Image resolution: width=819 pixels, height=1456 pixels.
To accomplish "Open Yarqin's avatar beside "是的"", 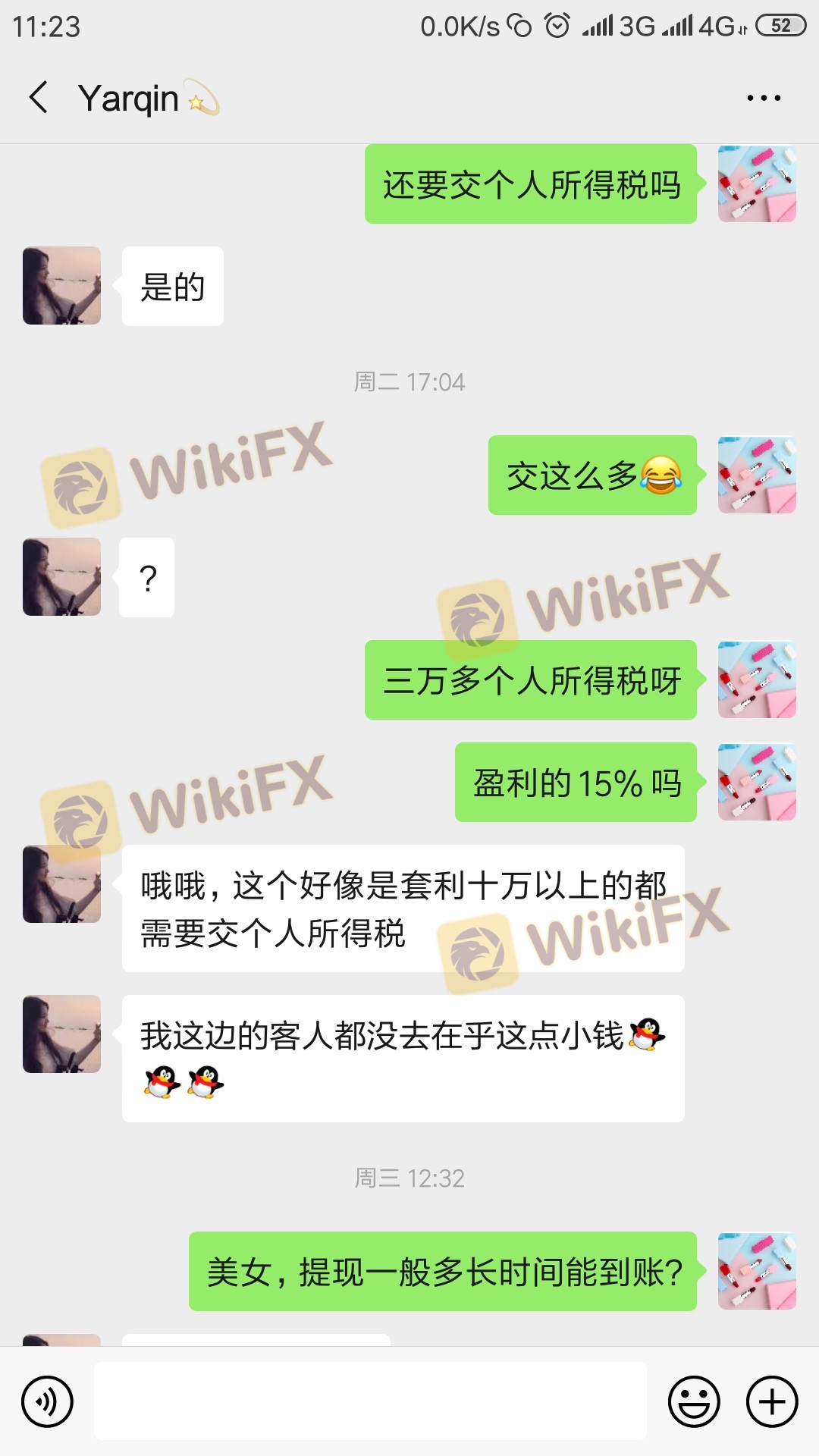I will (62, 286).
